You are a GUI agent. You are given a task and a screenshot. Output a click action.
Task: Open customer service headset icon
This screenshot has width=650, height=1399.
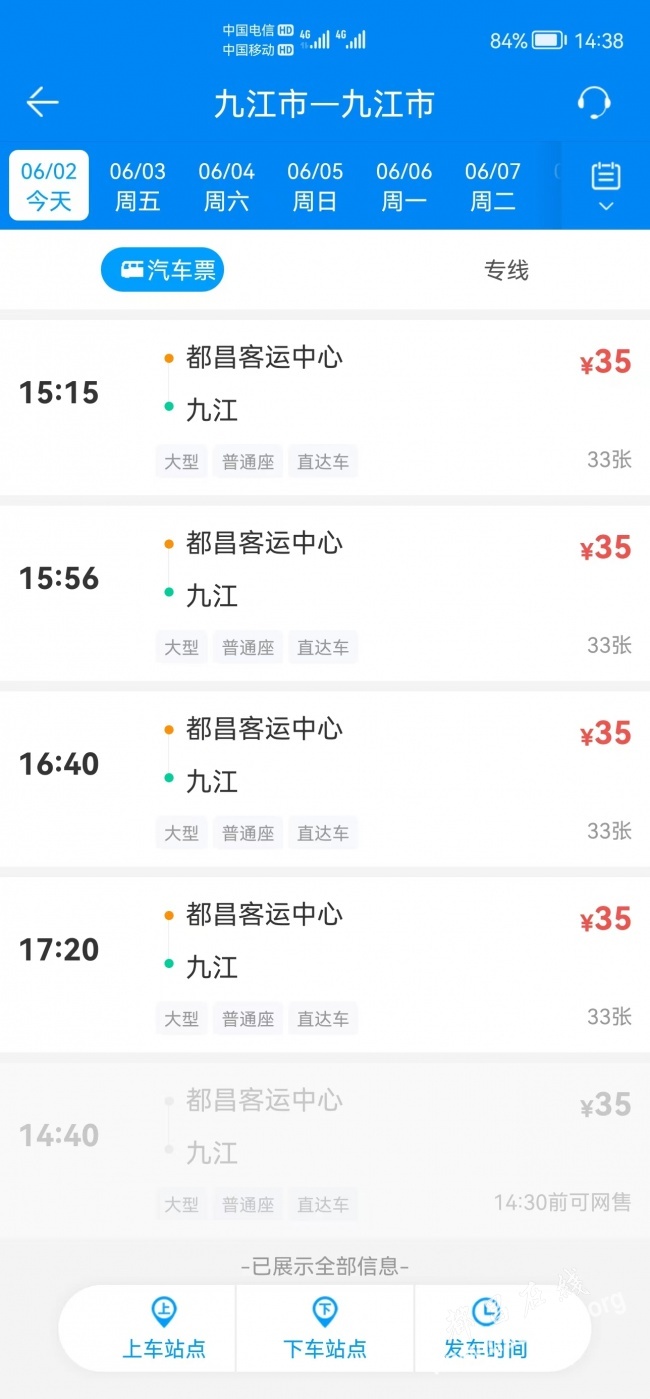pyautogui.click(x=594, y=102)
